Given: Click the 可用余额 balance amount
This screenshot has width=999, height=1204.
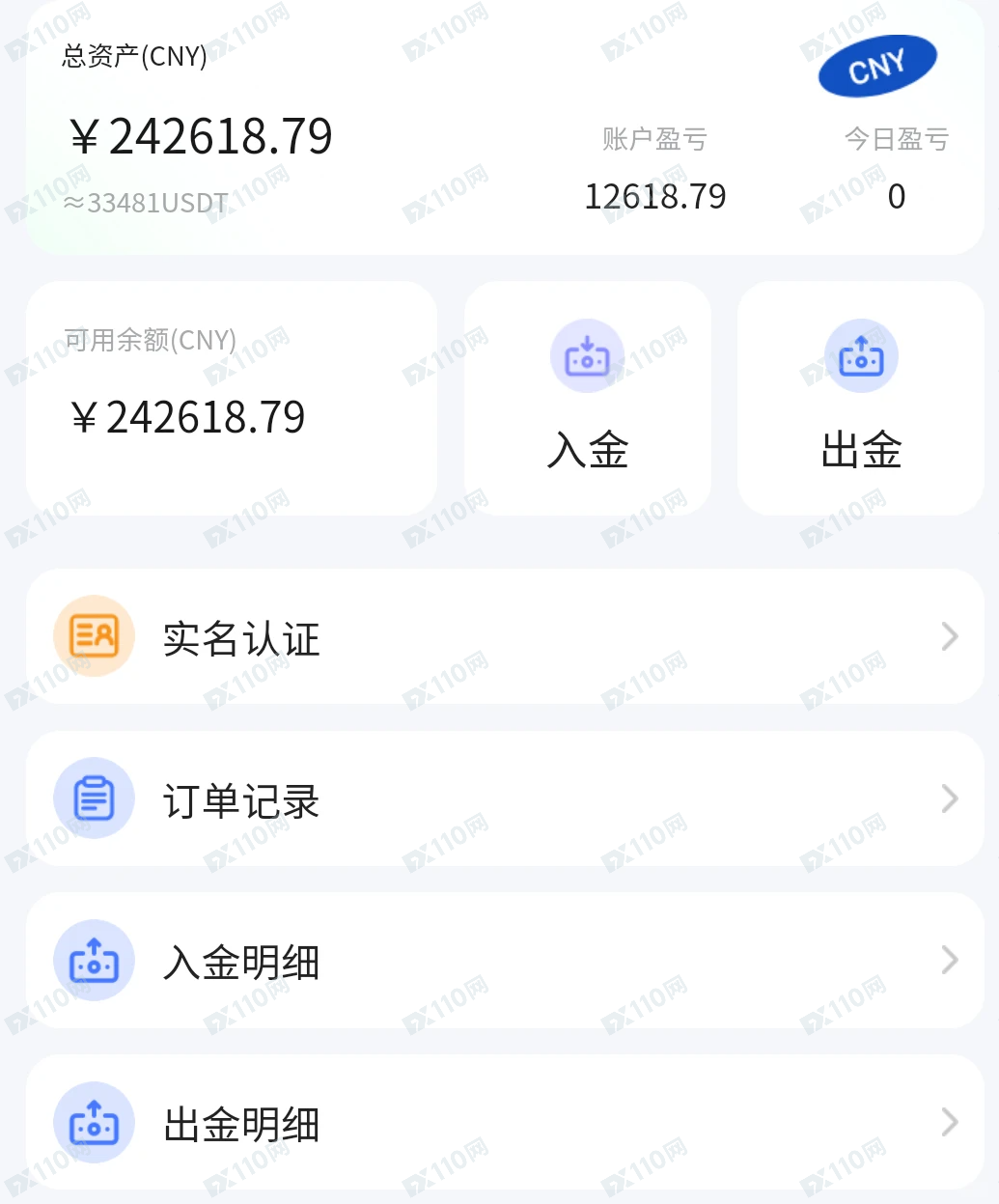Looking at the screenshot, I should pyautogui.click(x=188, y=416).
